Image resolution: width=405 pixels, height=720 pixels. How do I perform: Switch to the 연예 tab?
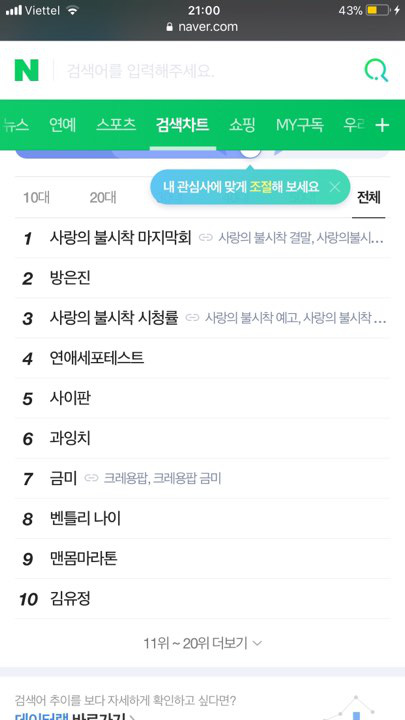(63, 125)
